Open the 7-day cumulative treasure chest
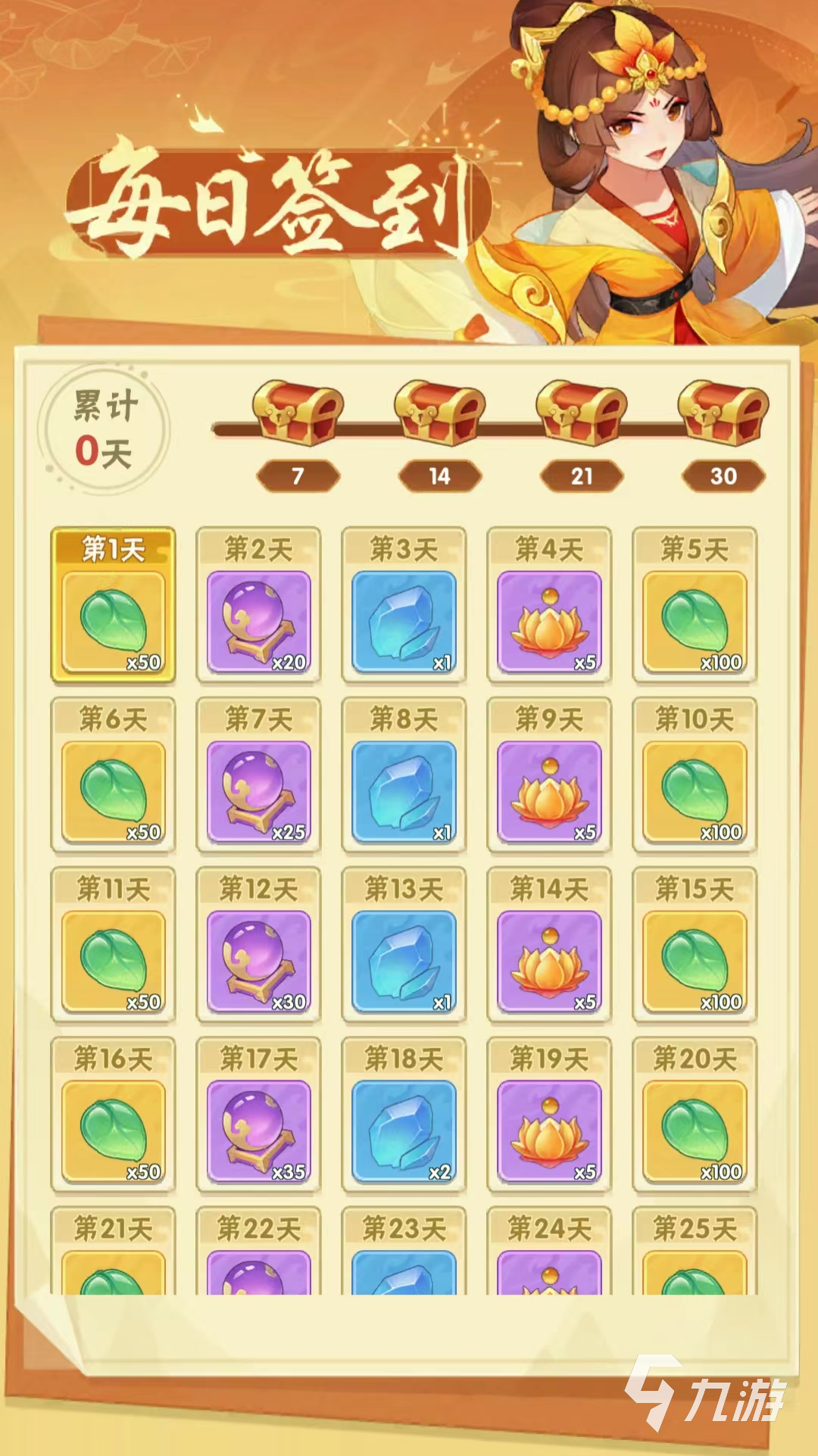The height and width of the screenshot is (1456, 818). tap(298, 412)
